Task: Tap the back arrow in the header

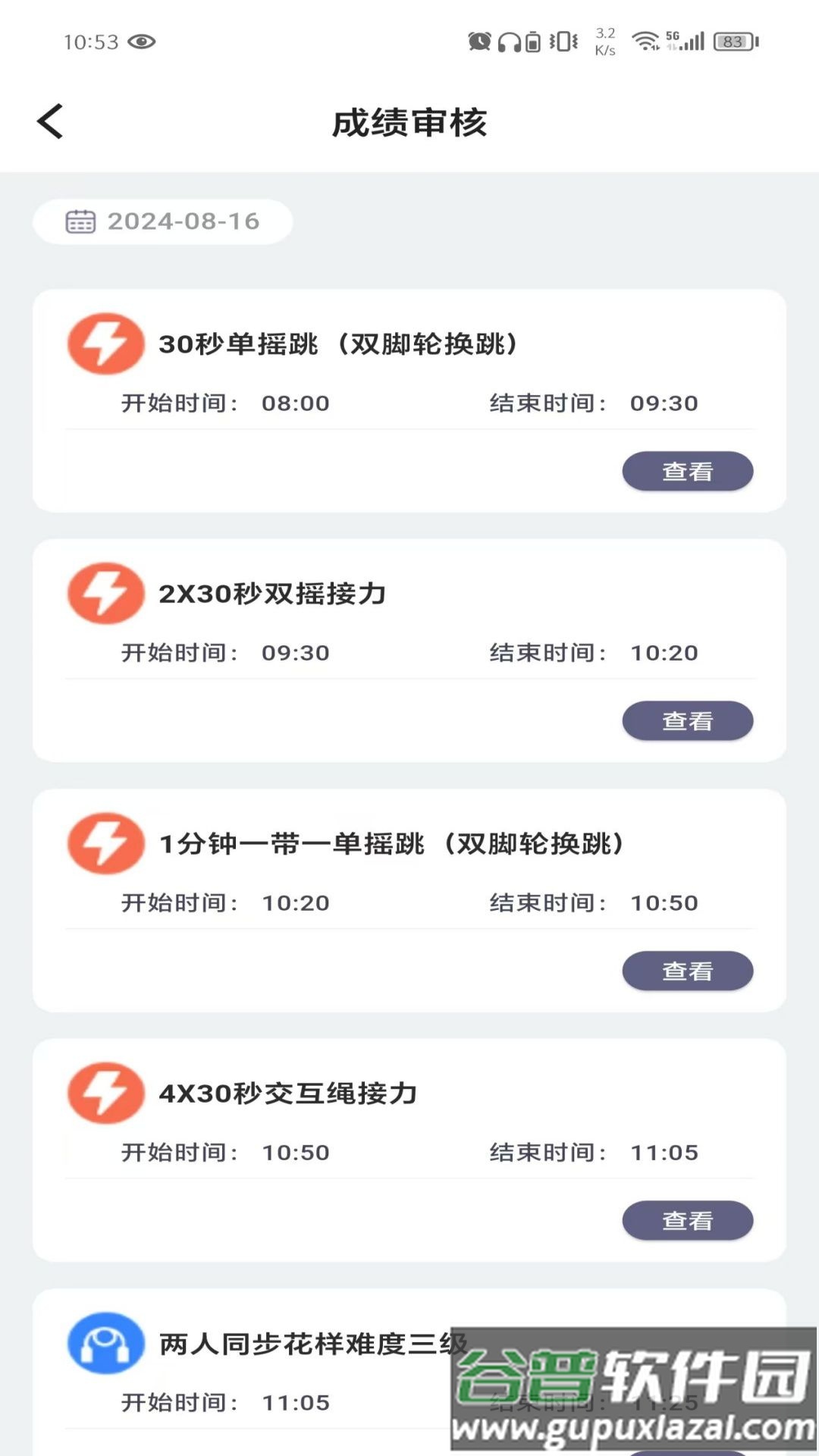Action: click(x=50, y=121)
